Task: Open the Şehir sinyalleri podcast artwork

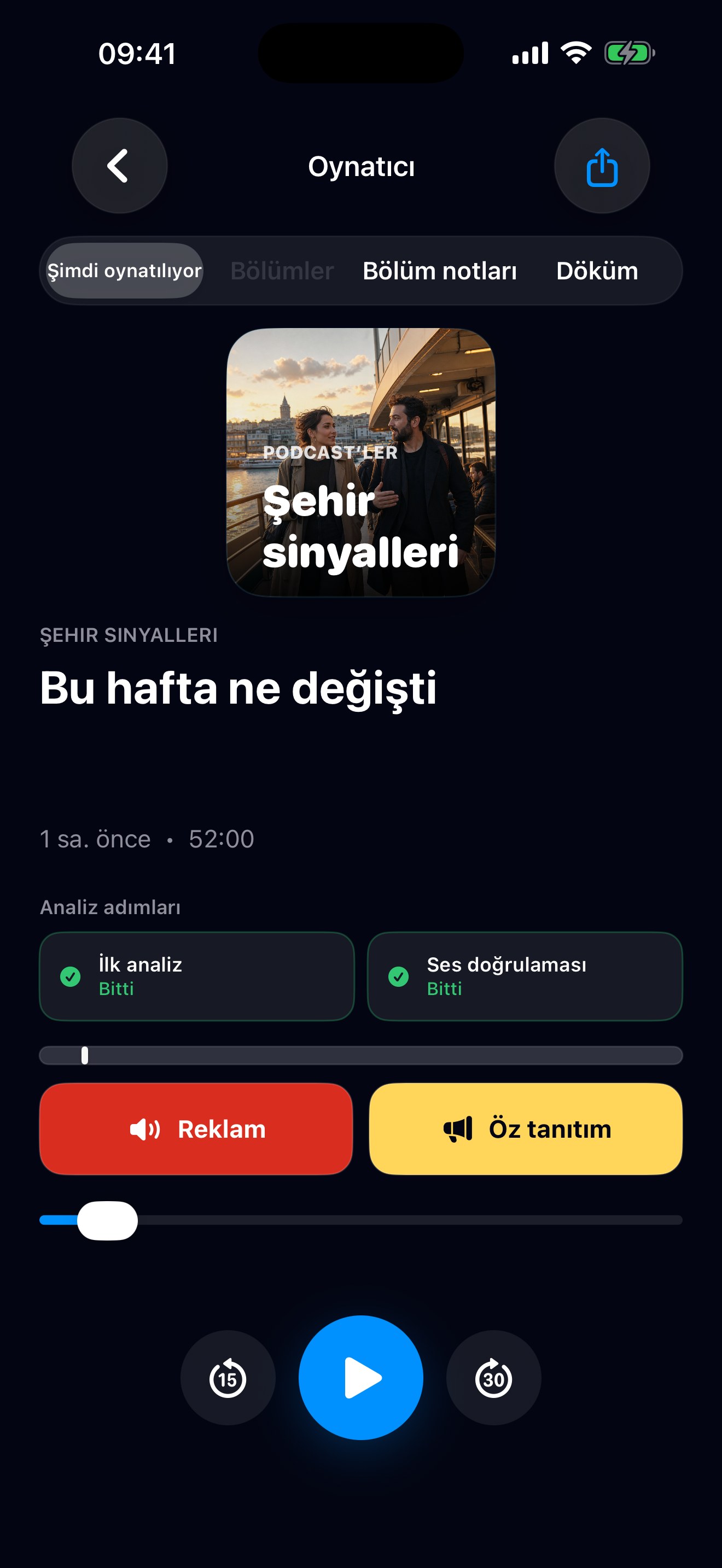Action: tap(360, 462)
